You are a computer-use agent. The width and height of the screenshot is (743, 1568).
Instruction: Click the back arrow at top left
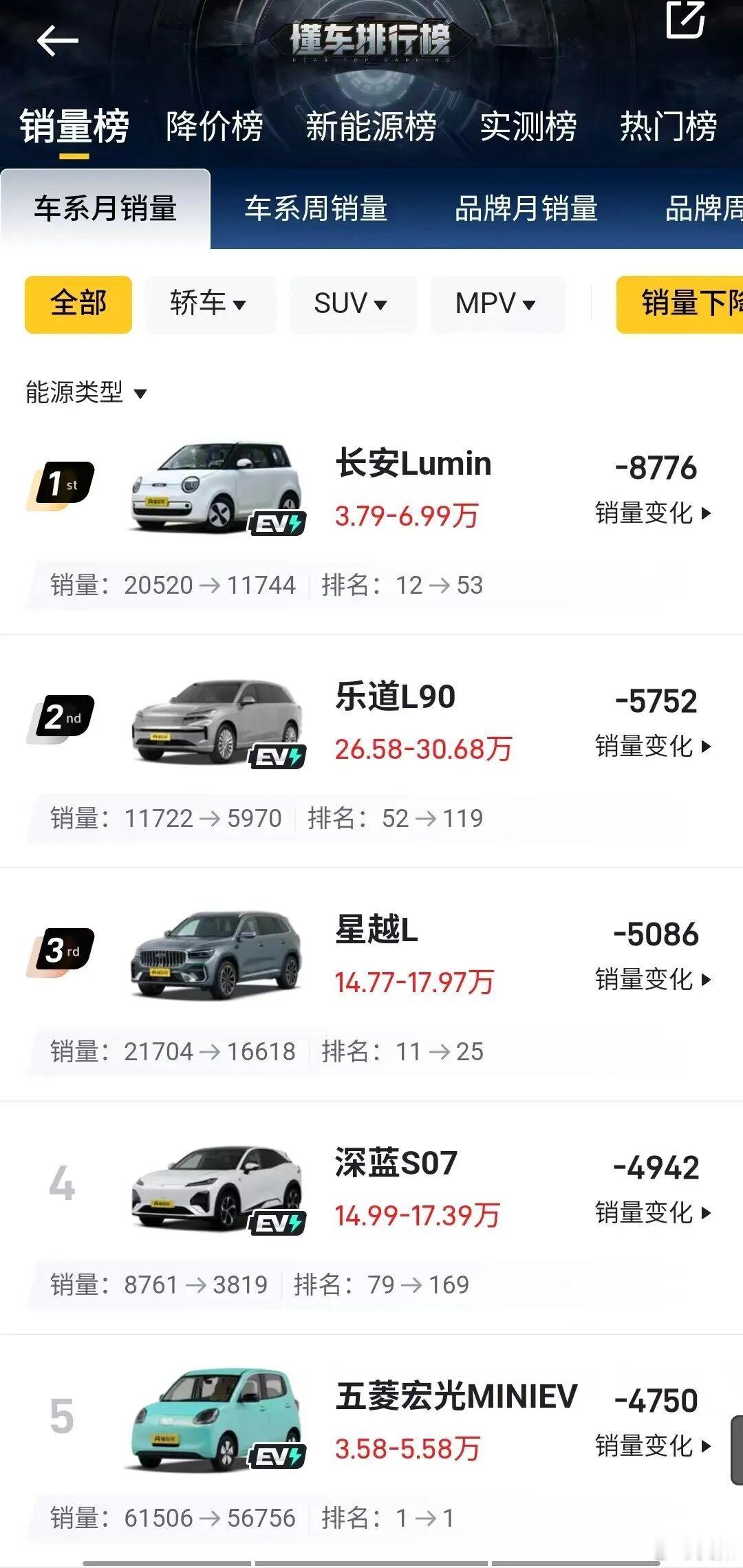coord(54,39)
